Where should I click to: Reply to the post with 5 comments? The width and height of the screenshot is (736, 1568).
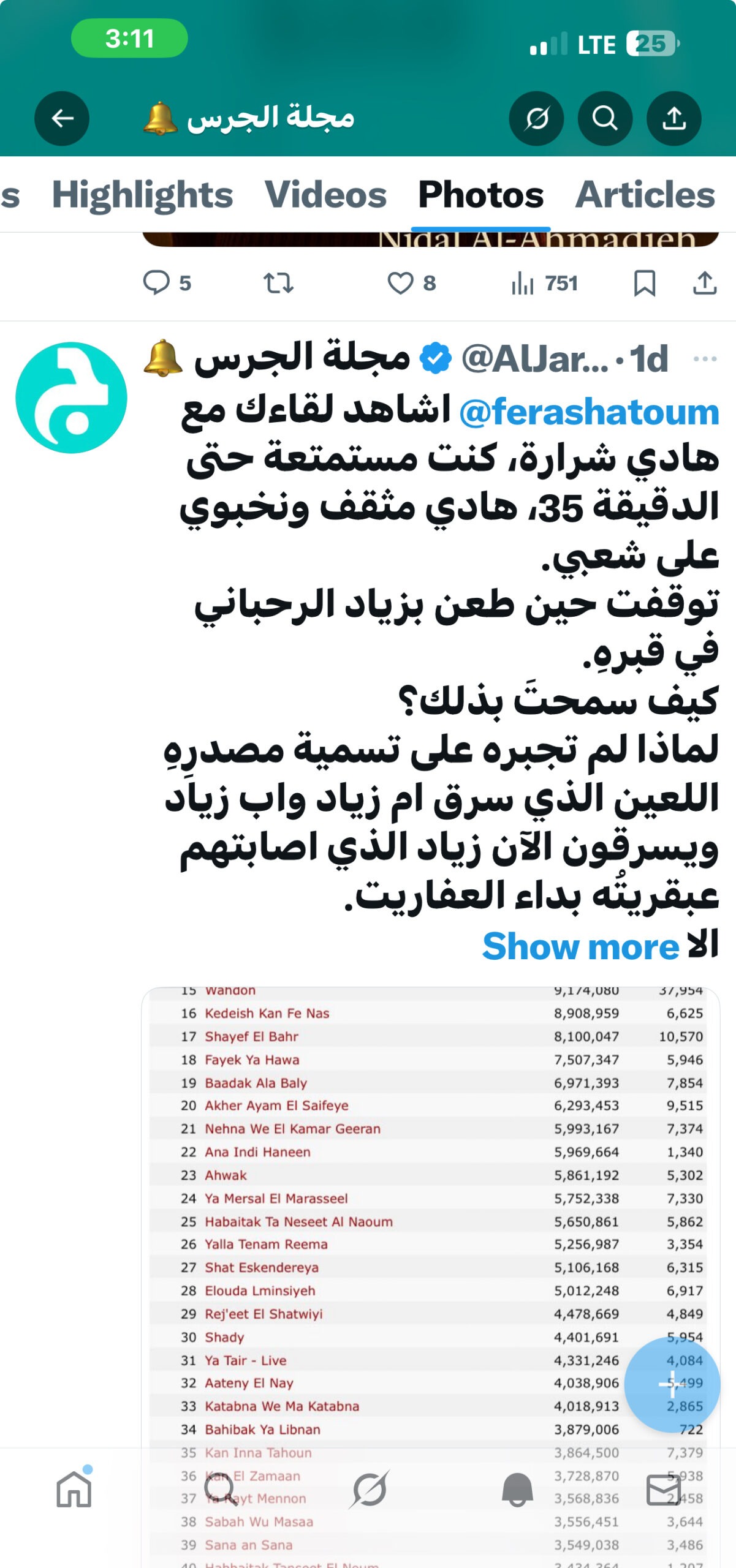click(157, 283)
